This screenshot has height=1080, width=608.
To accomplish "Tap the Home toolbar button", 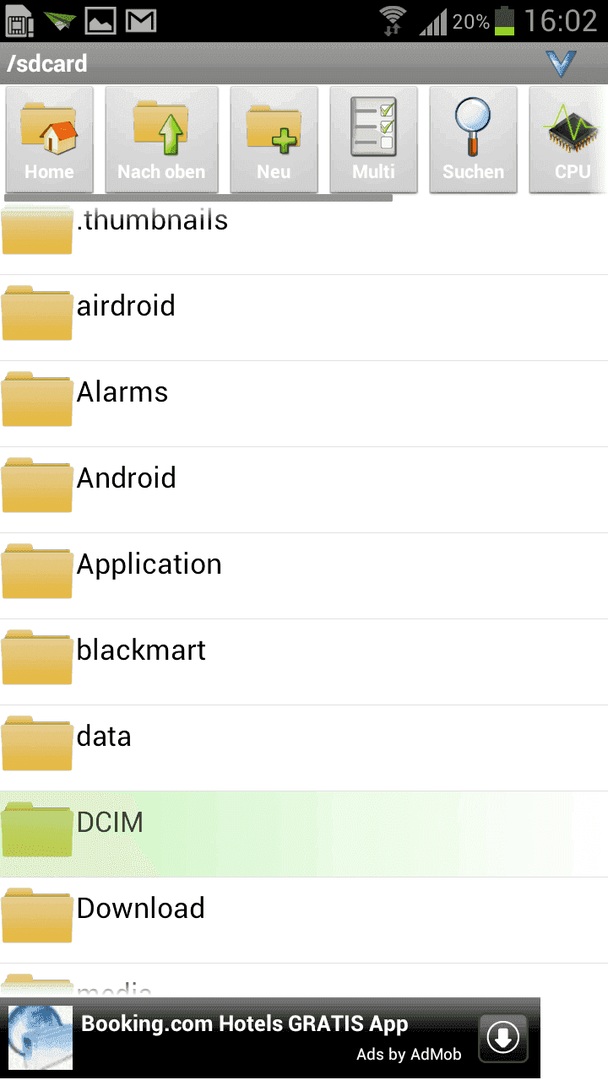I will pyautogui.click(x=50, y=140).
